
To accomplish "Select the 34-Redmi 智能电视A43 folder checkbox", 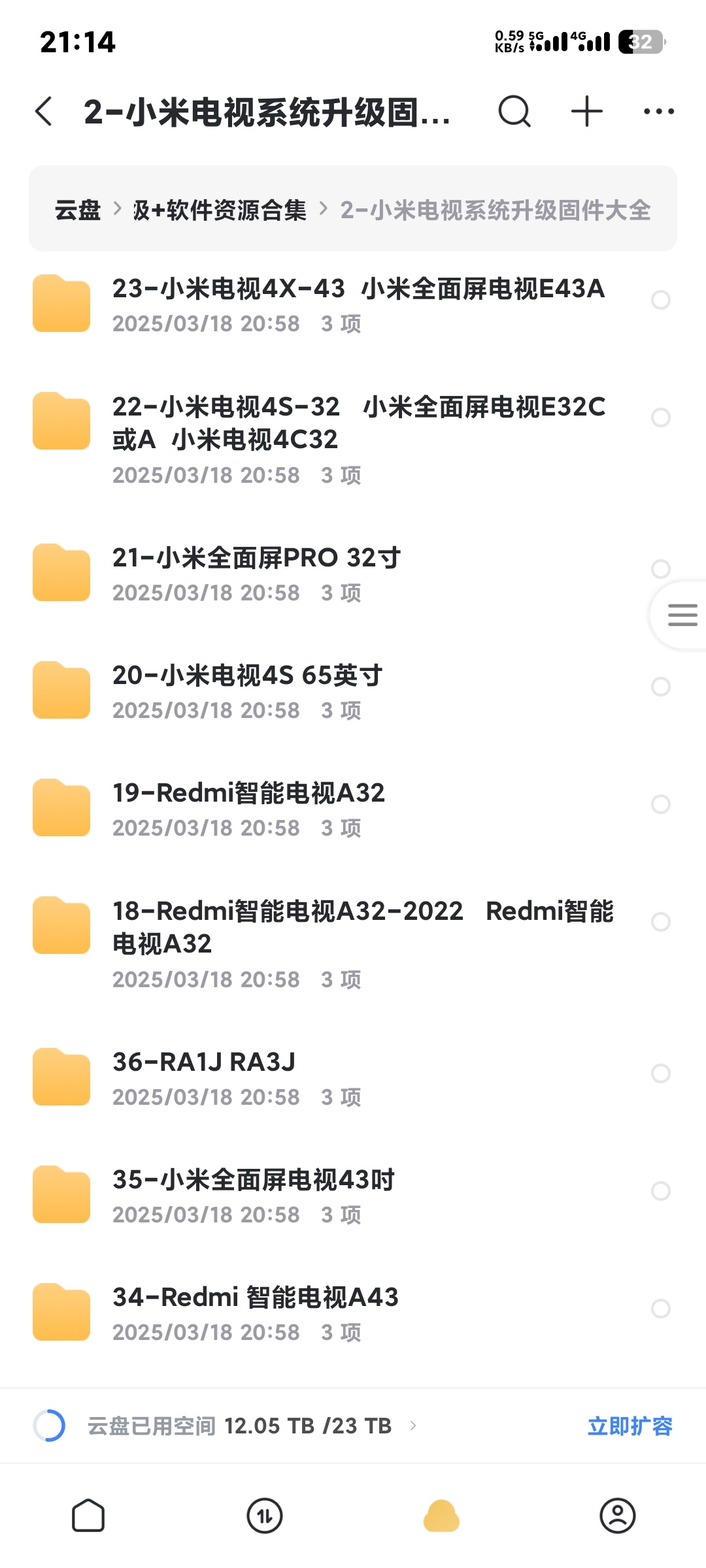I will 661,1309.
